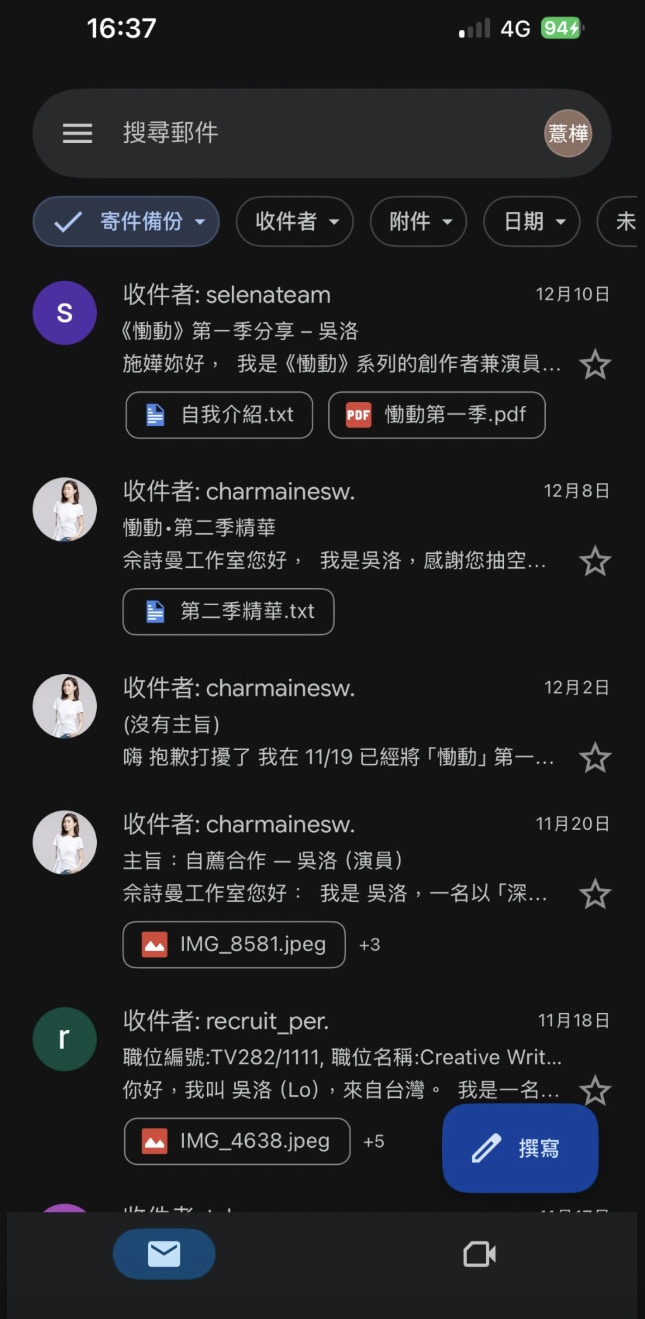Switch to the Meet video tab

pos(479,1254)
